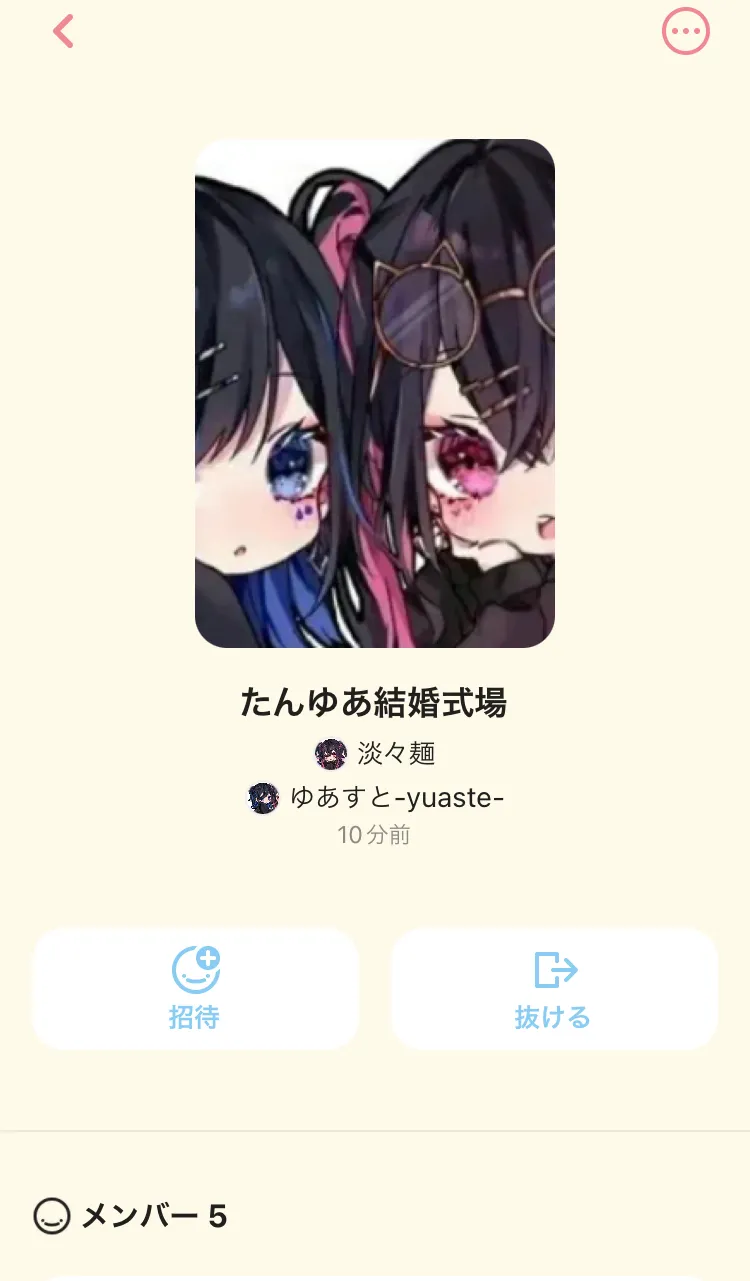Open the group cover image

(x=375, y=393)
